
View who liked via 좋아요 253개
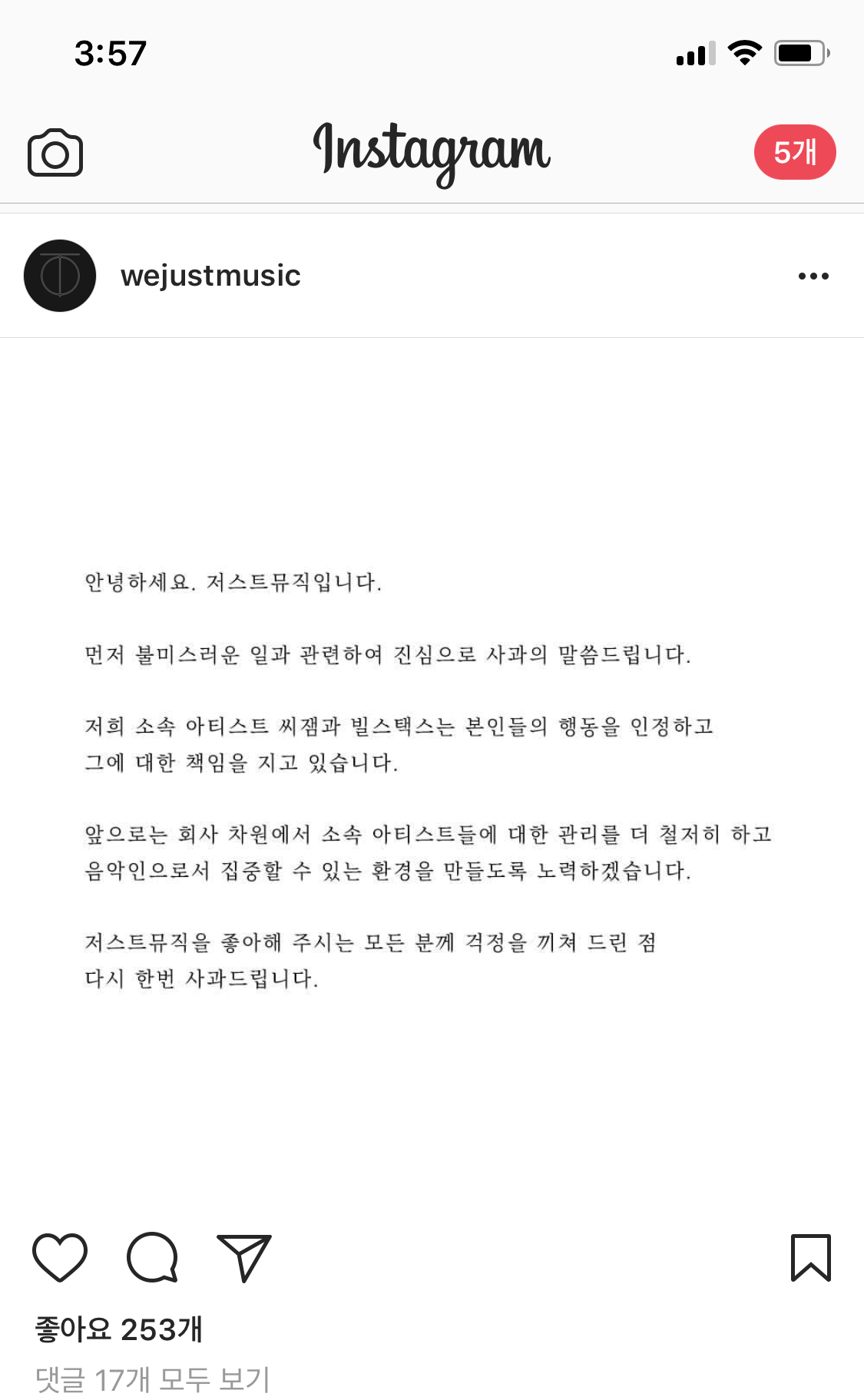click(119, 1329)
